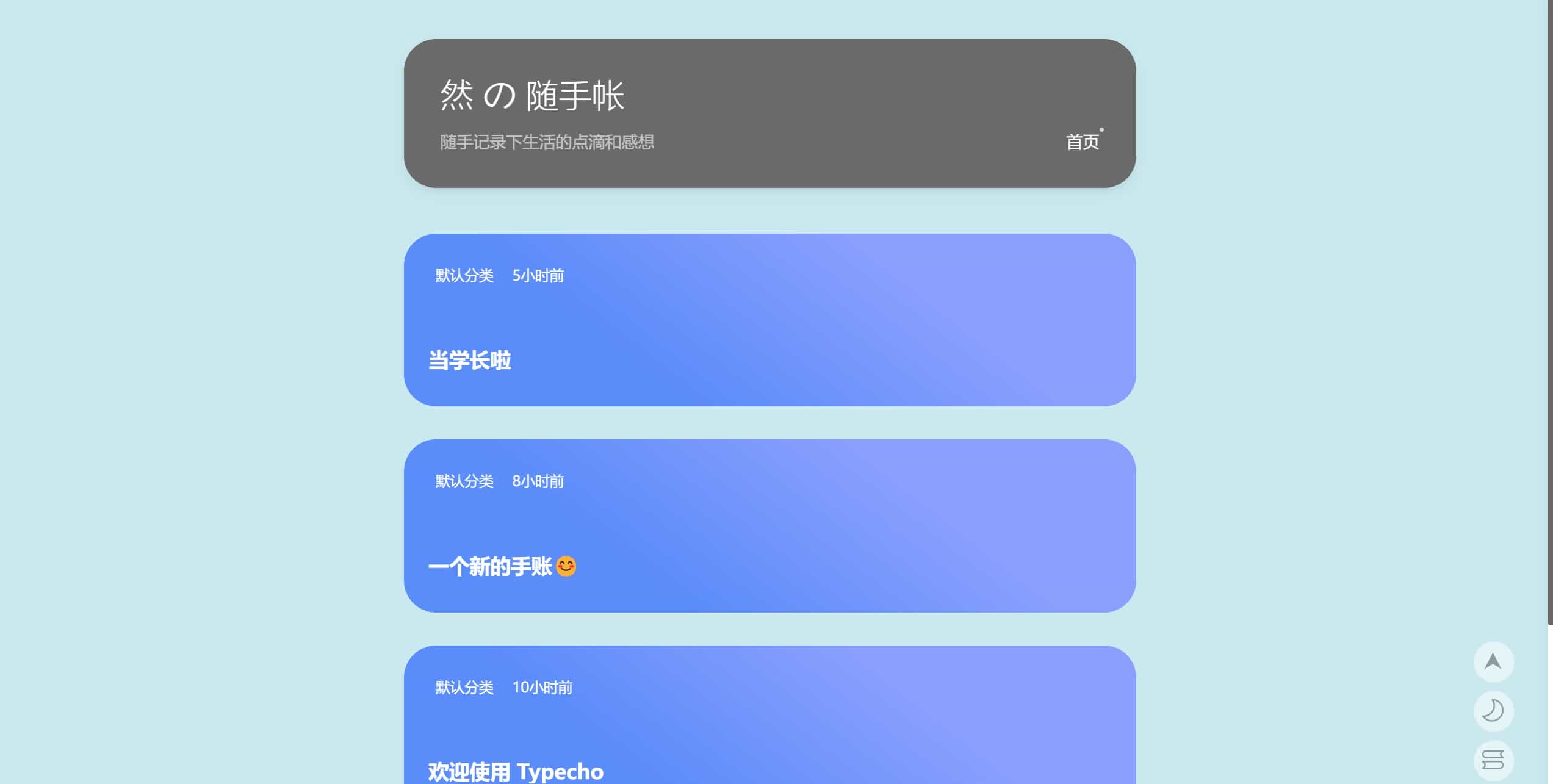Open the post 当学长啦
This screenshot has width=1553, height=784.
(469, 361)
